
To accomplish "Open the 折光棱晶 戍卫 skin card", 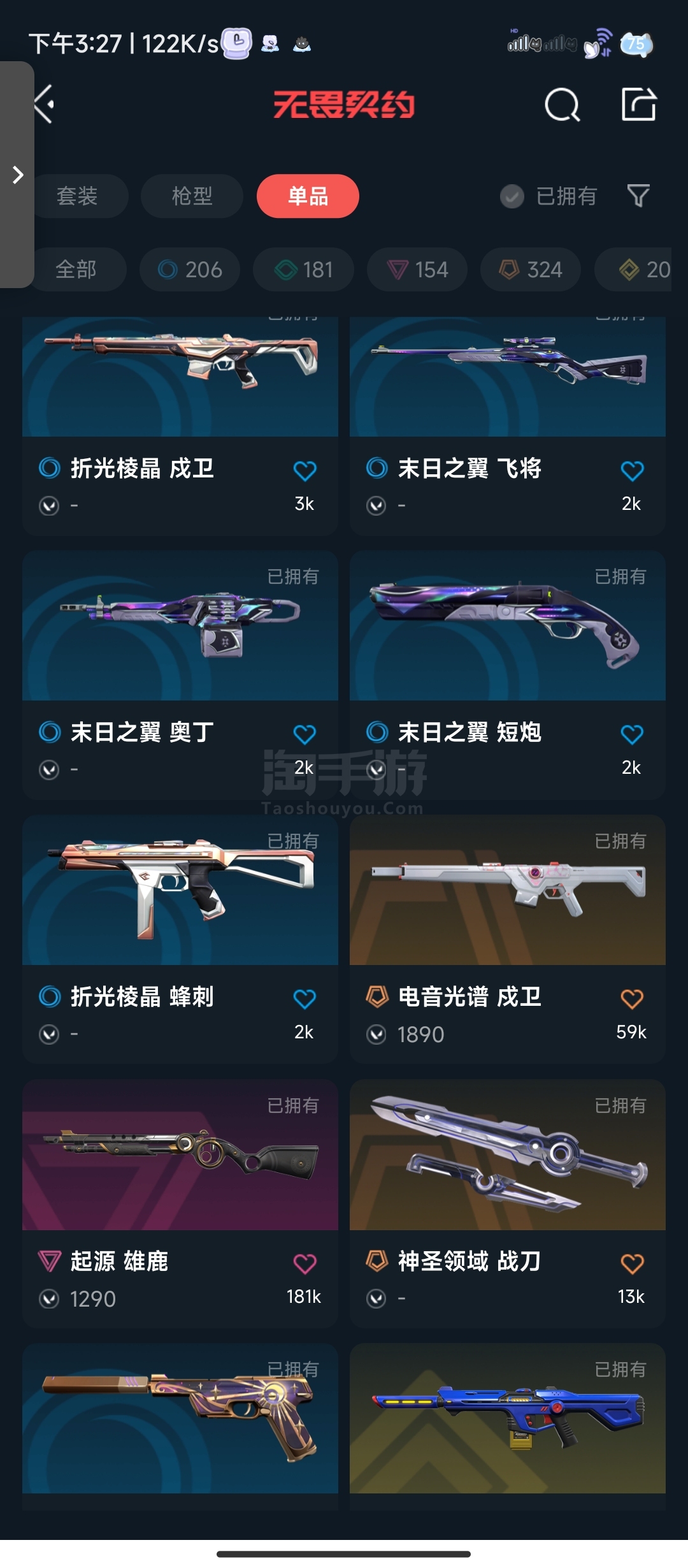I will point(180,426).
